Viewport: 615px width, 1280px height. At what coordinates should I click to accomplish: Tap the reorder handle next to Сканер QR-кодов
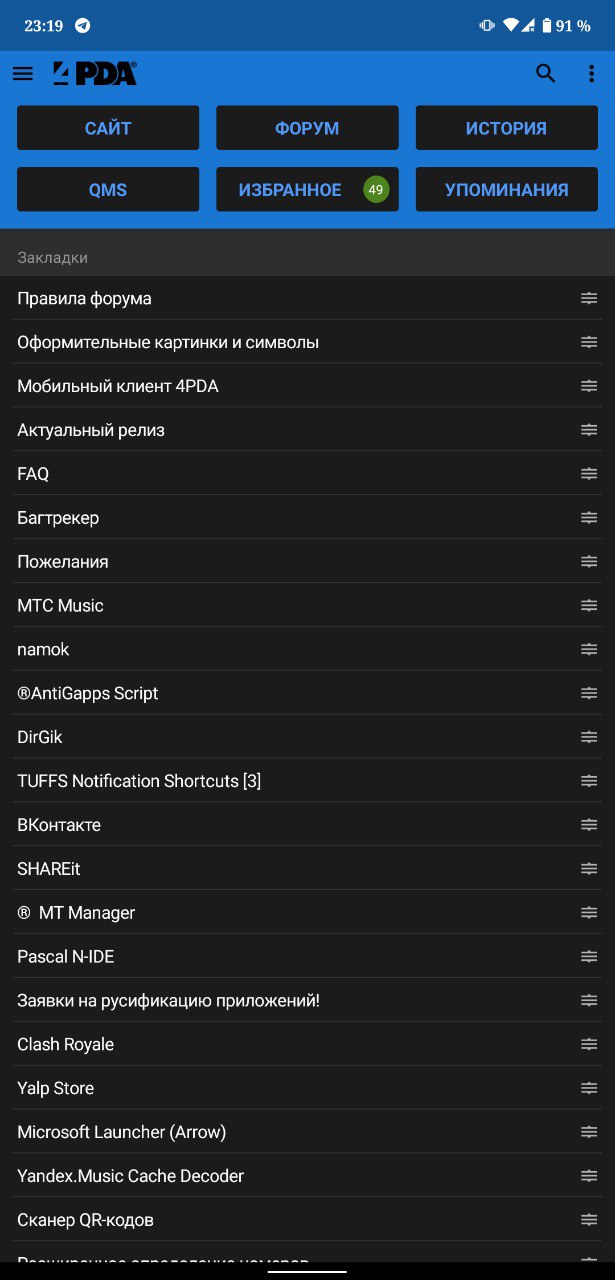(x=589, y=1220)
